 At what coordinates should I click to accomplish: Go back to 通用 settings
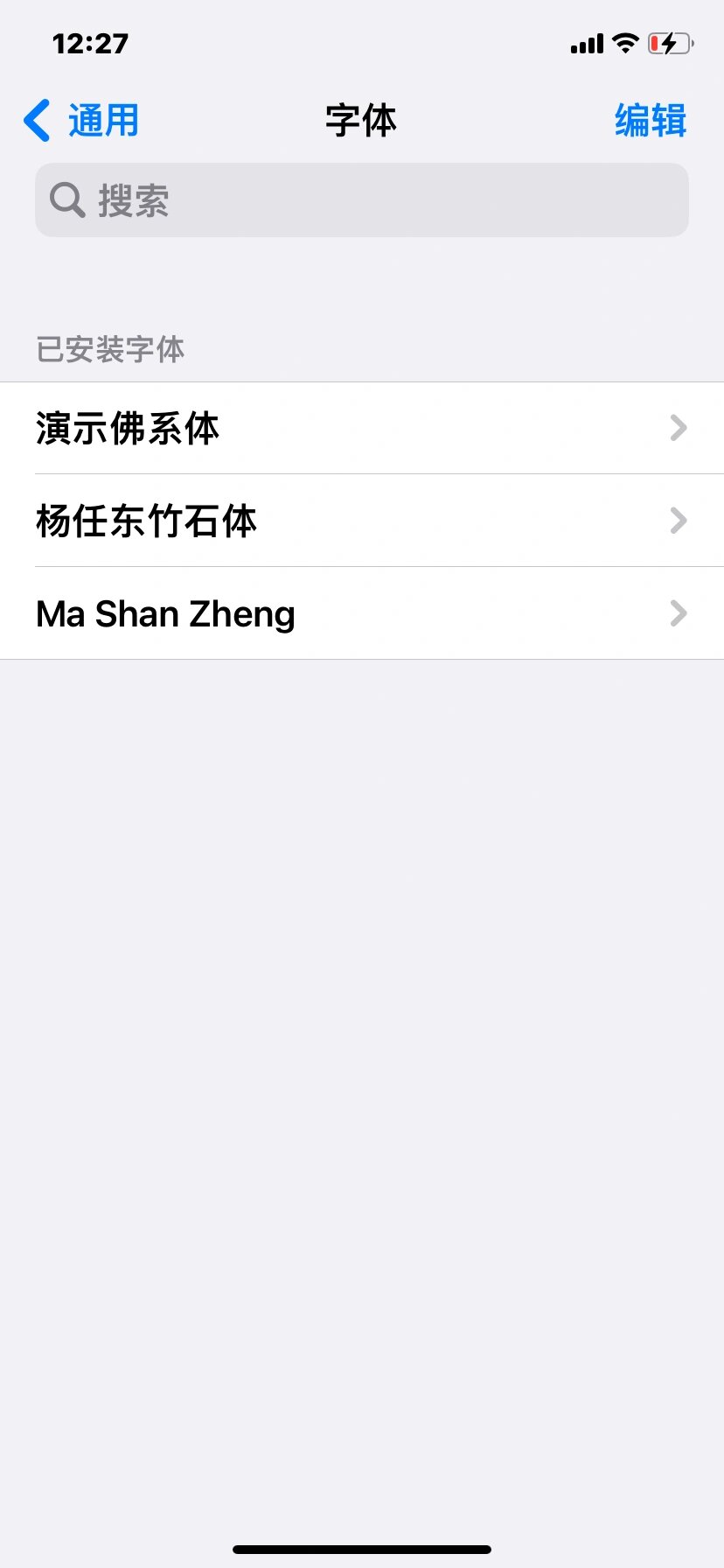point(82,121)
